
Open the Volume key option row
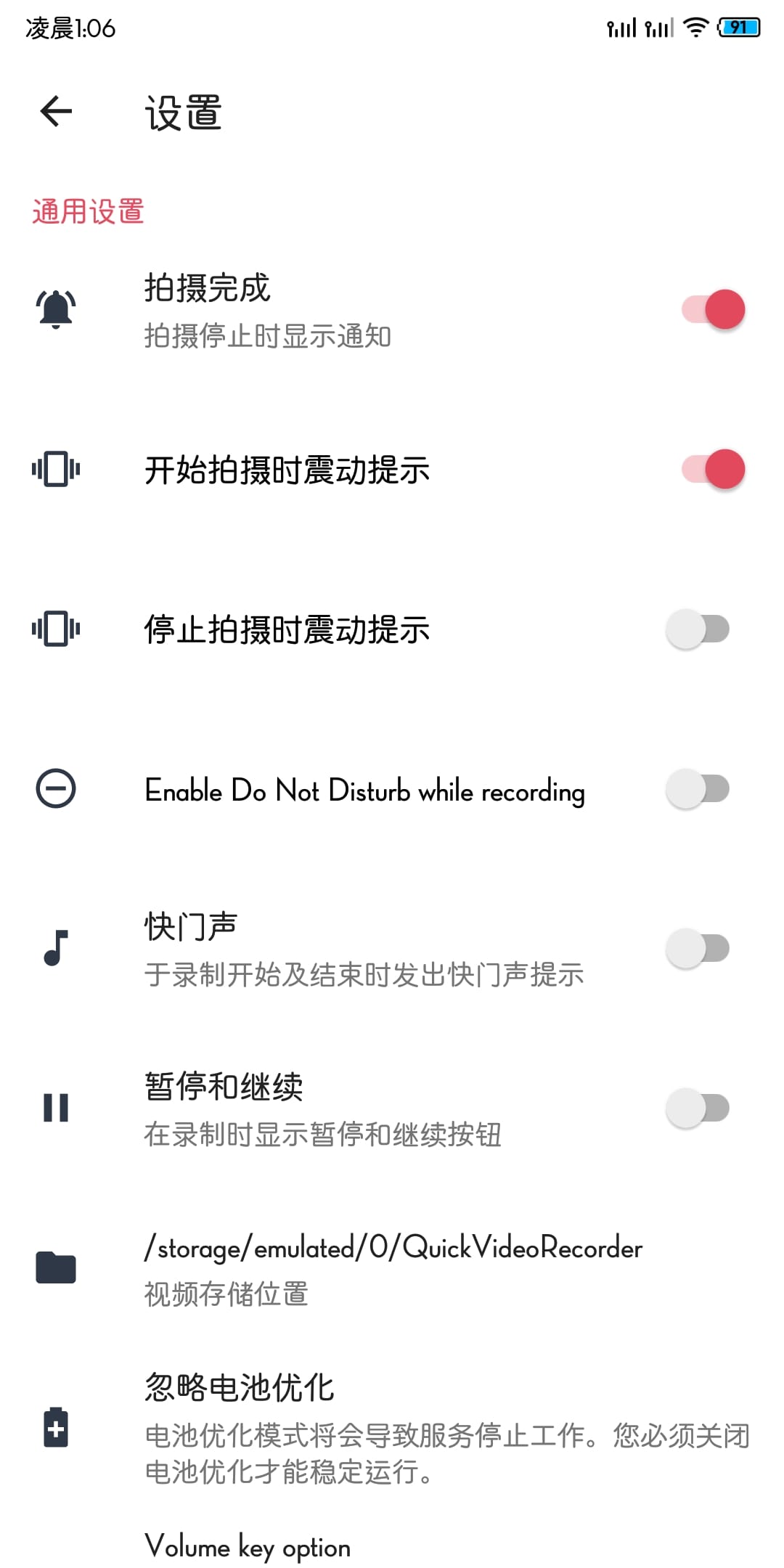tap(392, 1546)
